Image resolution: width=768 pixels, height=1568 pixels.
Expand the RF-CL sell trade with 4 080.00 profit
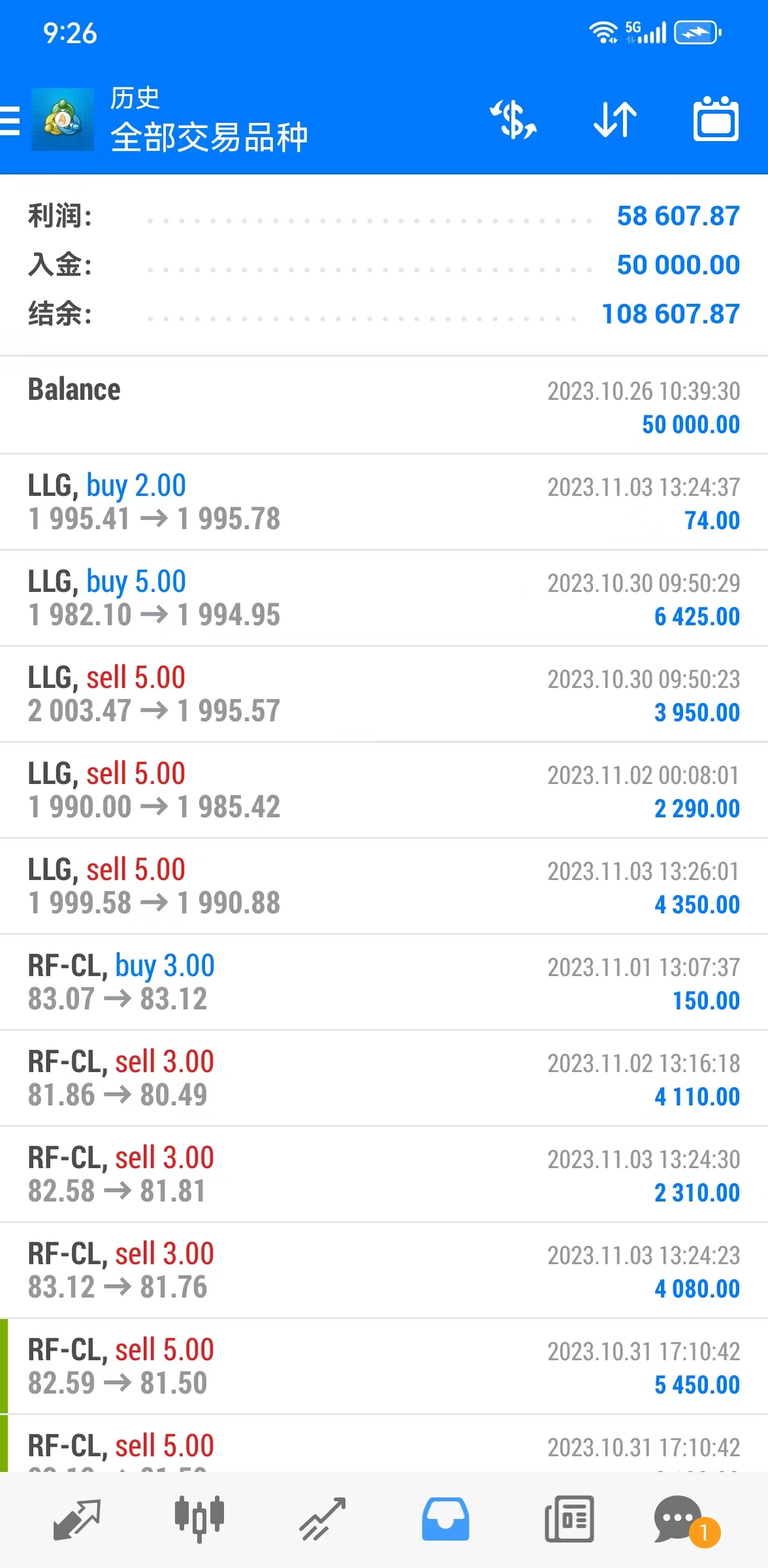[384, 1270]
